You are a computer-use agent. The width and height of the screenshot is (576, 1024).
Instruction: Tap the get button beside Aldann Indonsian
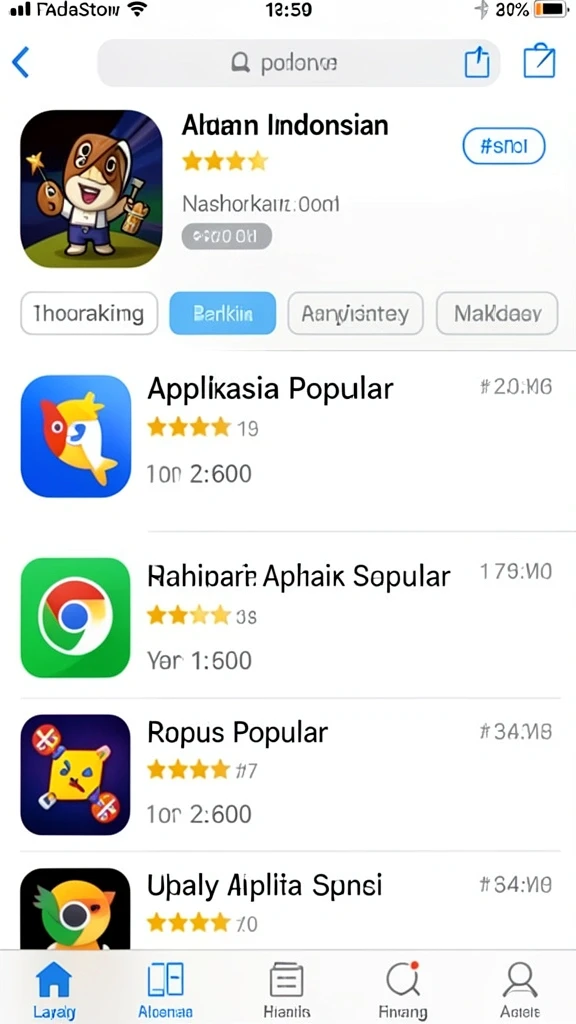[504, 146]
